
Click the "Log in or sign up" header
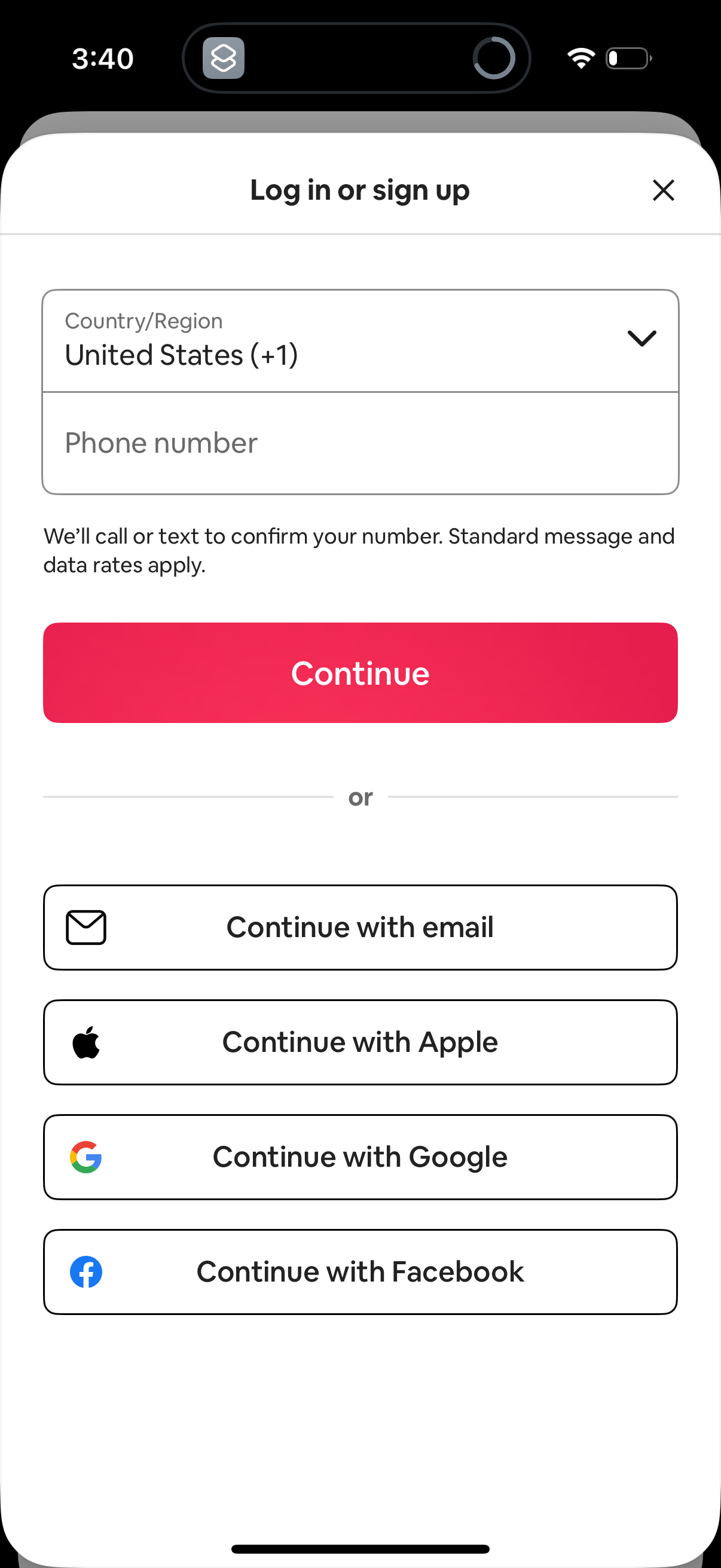(359, 190)
